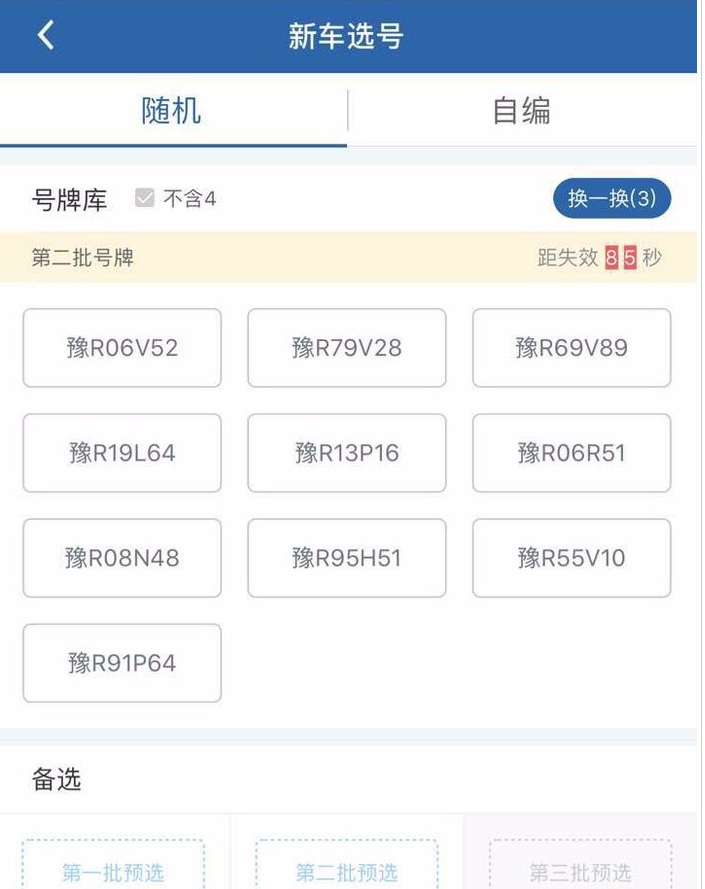This screenshot has height=889, width=705.
Task: Select plate 豫R79V28
Action: pos(347,348)
